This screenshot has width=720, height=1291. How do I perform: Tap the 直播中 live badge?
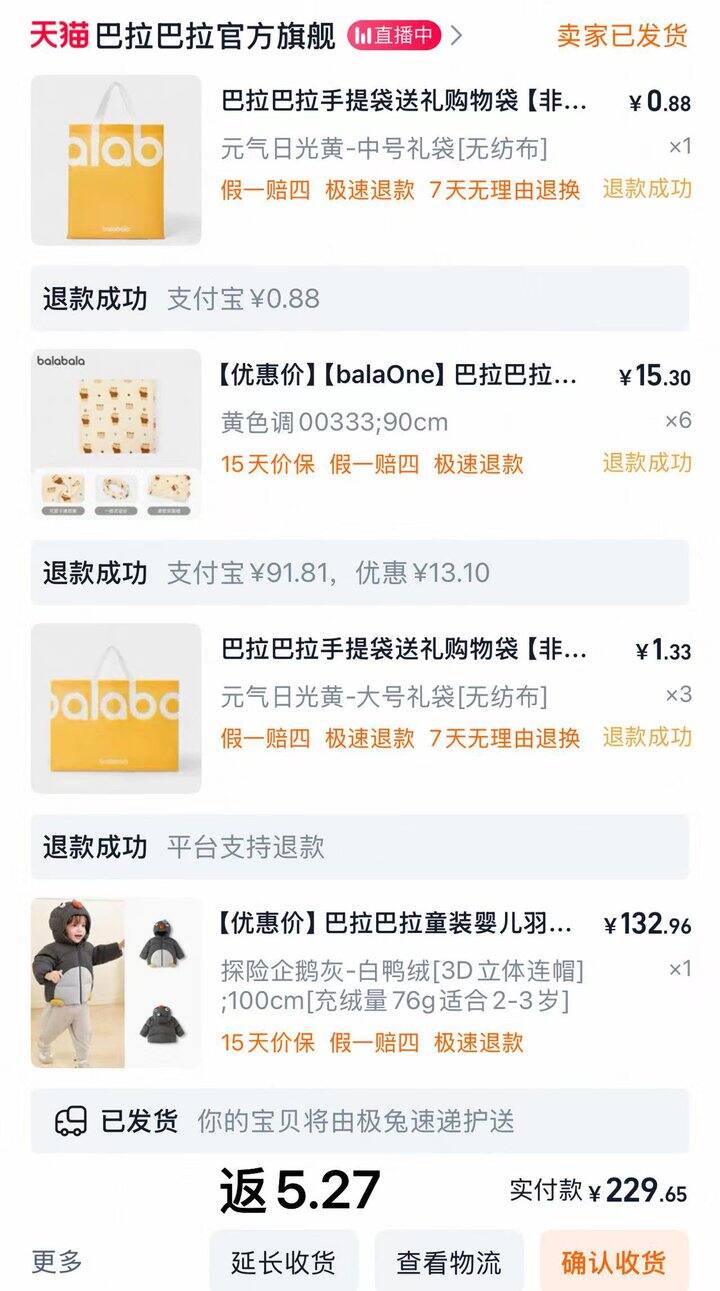tap(394, 36)
